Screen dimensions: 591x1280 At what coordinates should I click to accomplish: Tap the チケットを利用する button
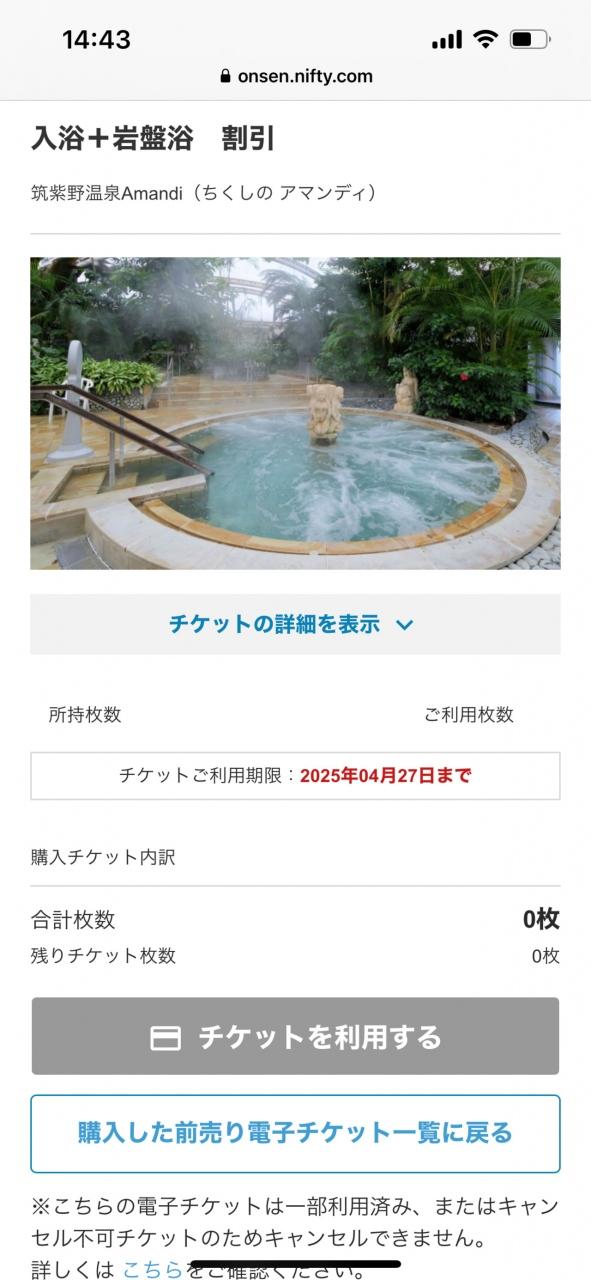tap(295, 1036)
